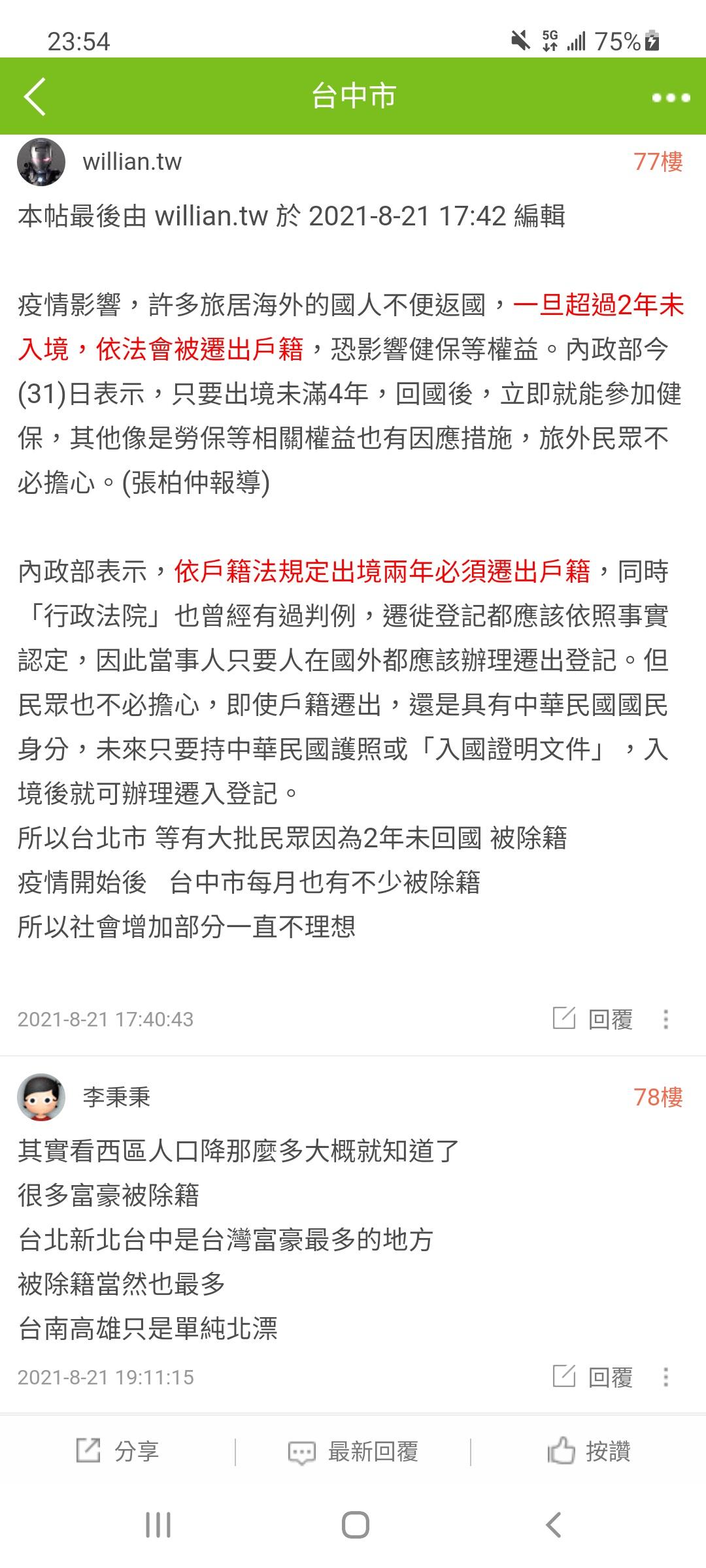This screenshot has width=706, height=1568.
Task: Open more options on 77樓 post
Action: [665, 1019]
